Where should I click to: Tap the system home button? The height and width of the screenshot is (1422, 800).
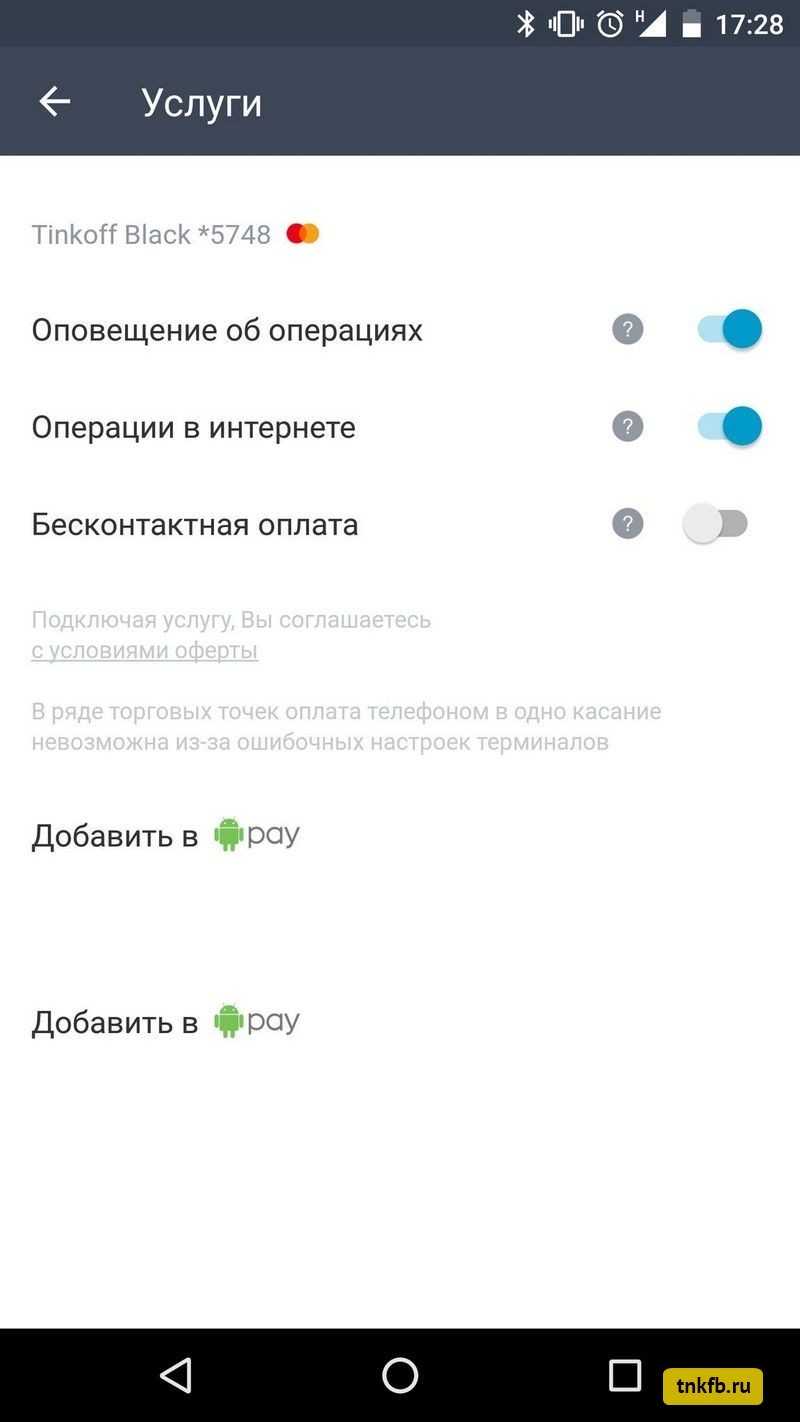(400, 1375)
